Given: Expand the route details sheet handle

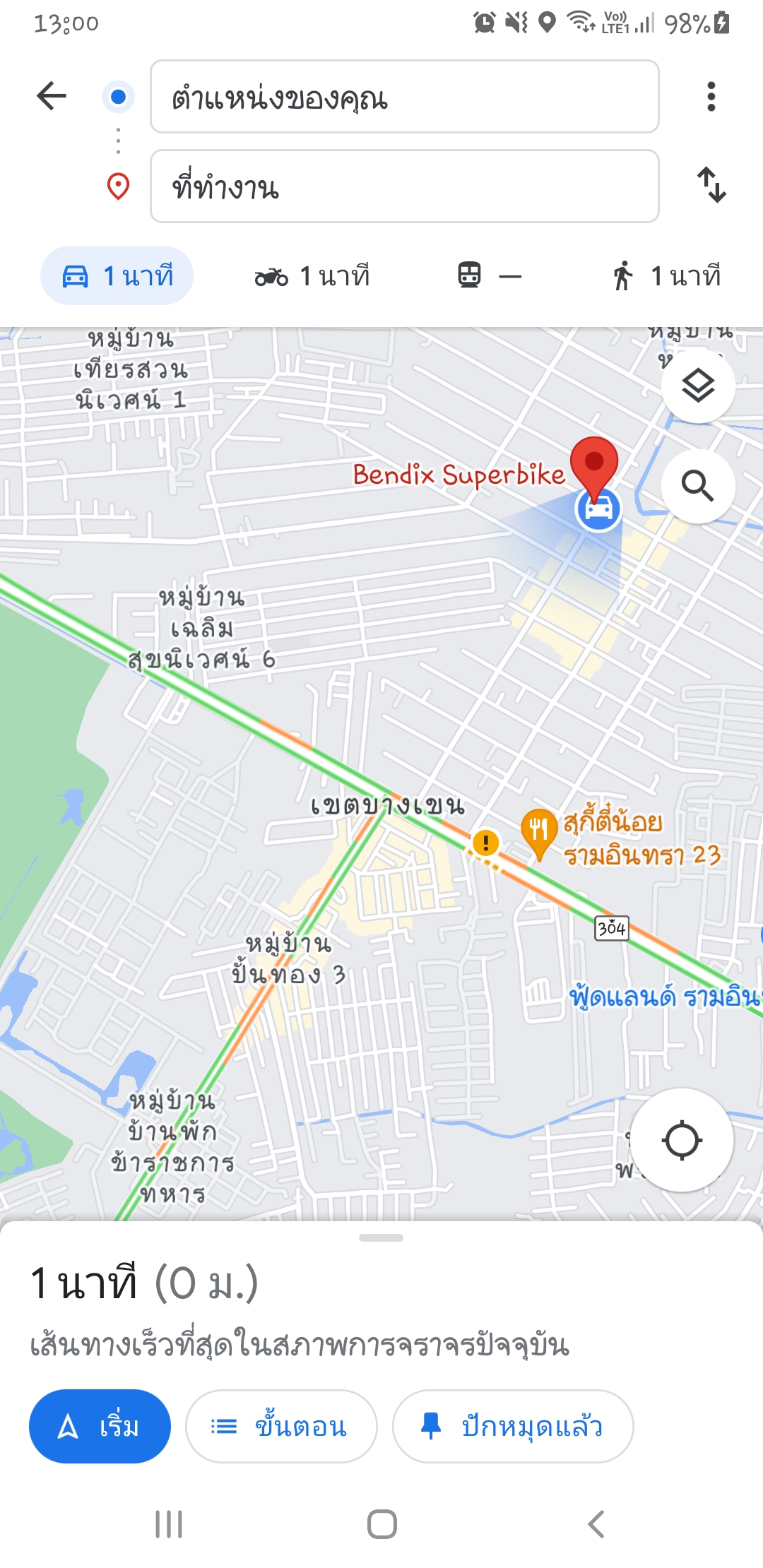Looking at the screenshot, I should (381, 1237).
